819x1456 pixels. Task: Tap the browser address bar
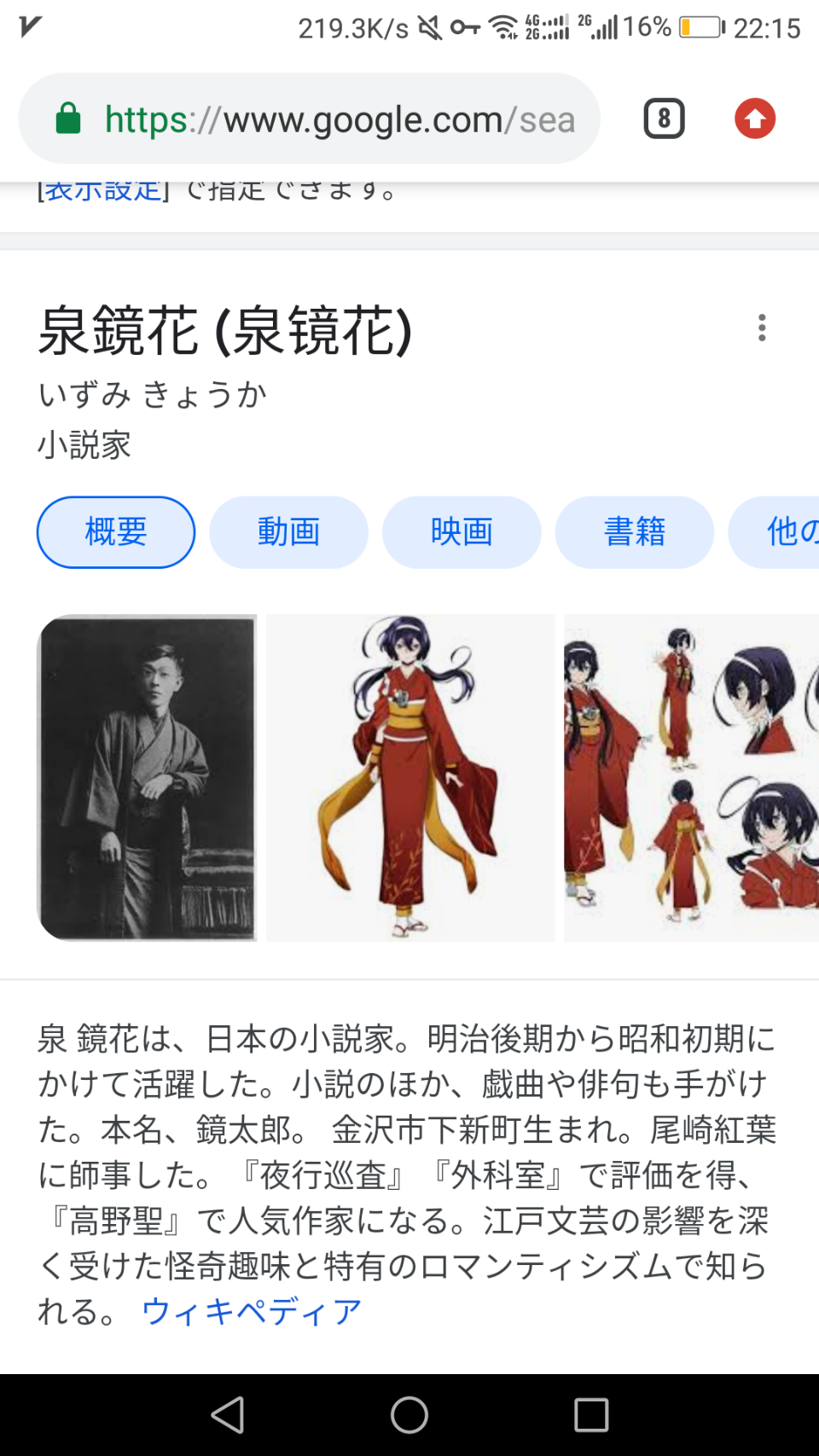(340, 119)
